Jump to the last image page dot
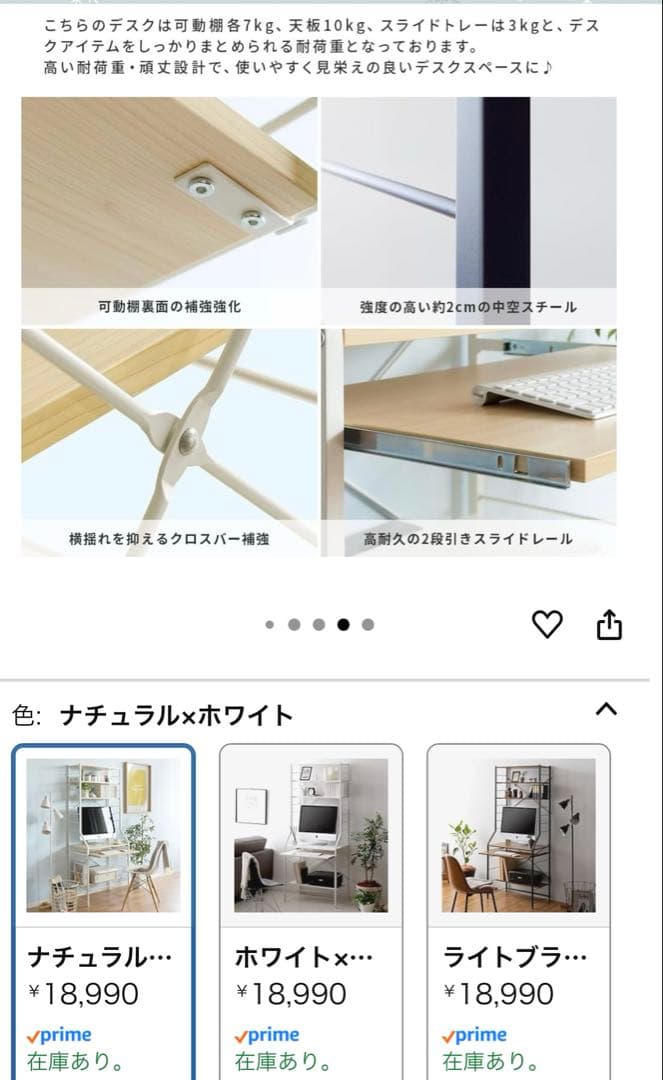 [368, 625]
